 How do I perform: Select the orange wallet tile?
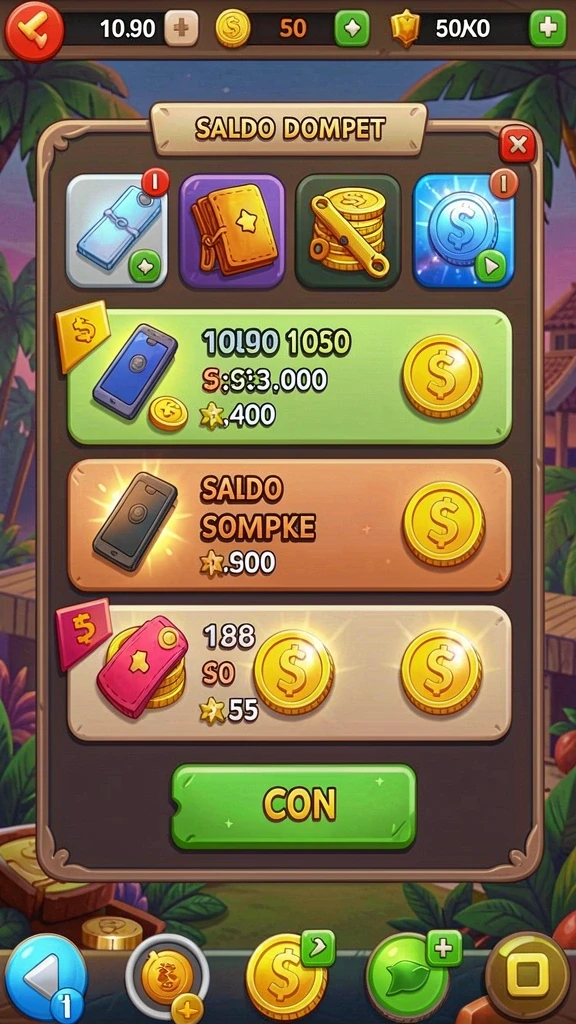tap(232, 231)
